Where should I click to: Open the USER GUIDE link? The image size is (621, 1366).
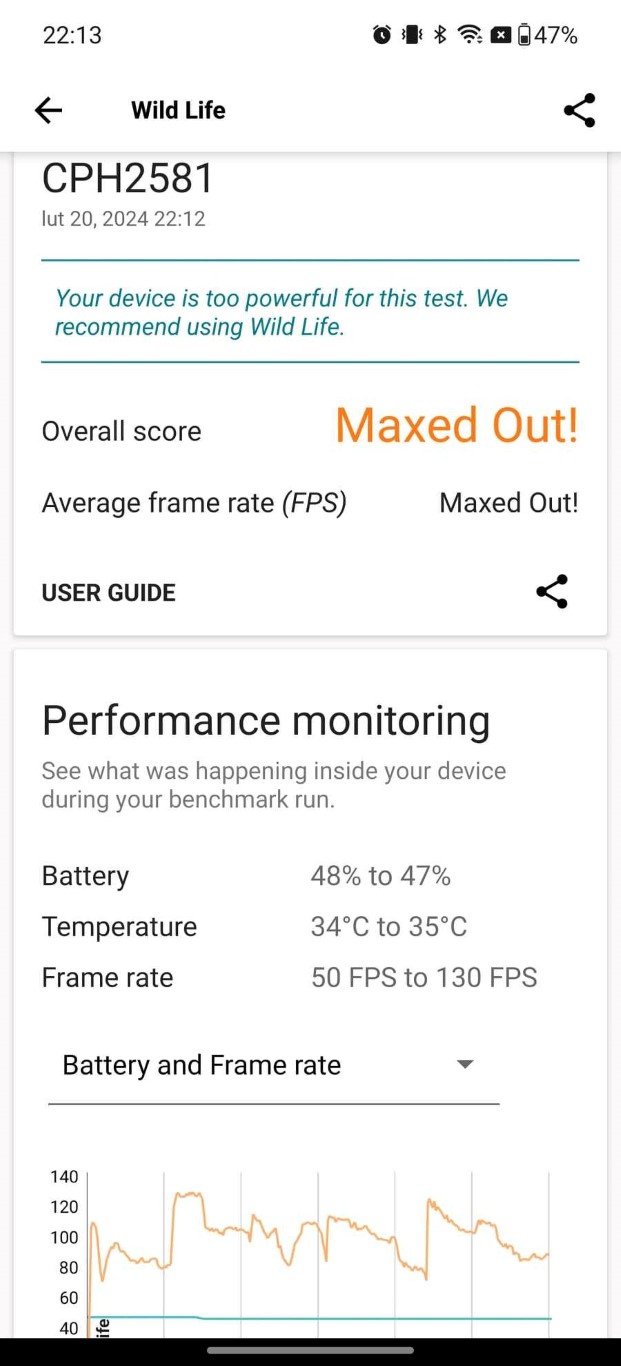(108, 593)
